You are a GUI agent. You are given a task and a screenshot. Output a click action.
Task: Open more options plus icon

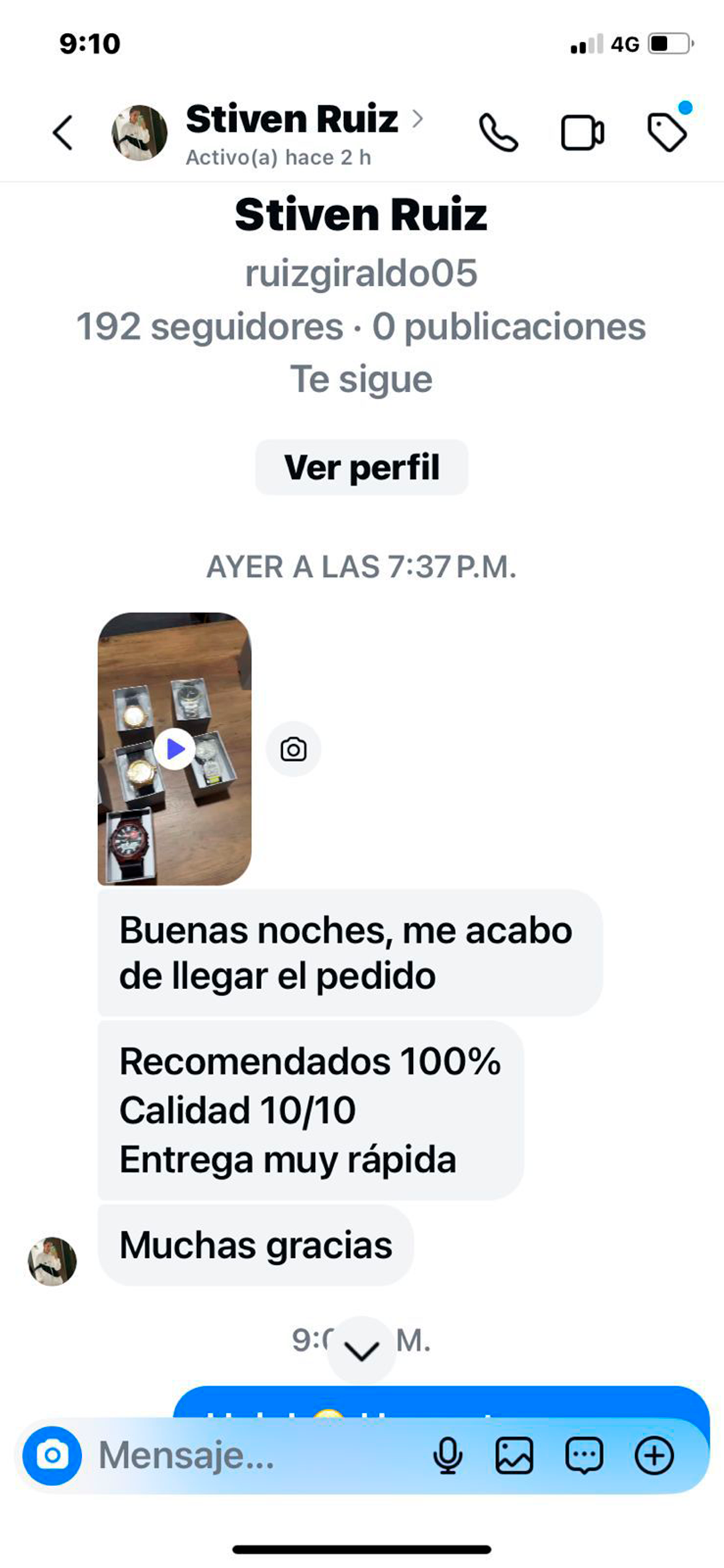654,1456
